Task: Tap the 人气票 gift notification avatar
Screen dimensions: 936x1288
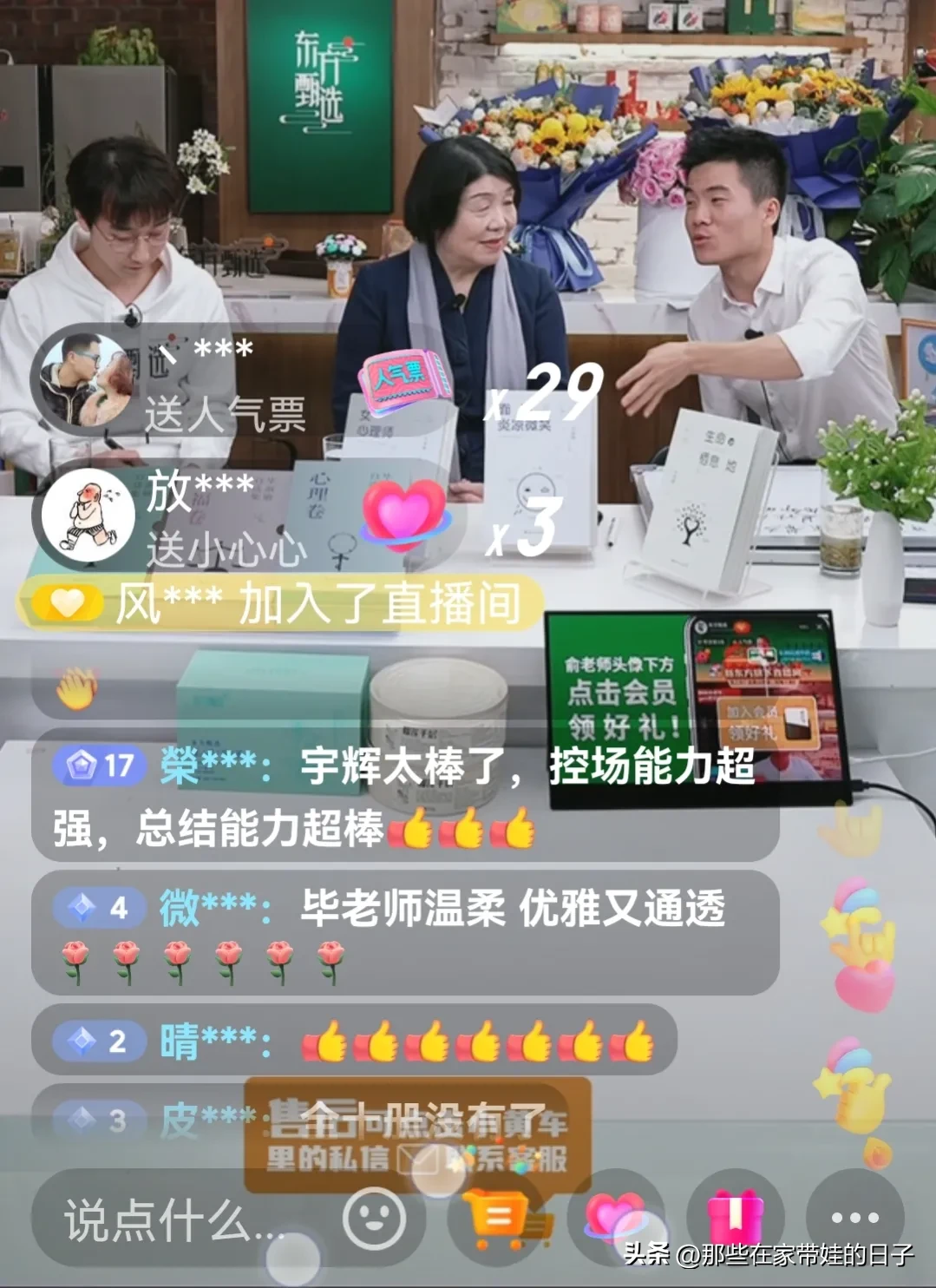Action: pos(85,379)
